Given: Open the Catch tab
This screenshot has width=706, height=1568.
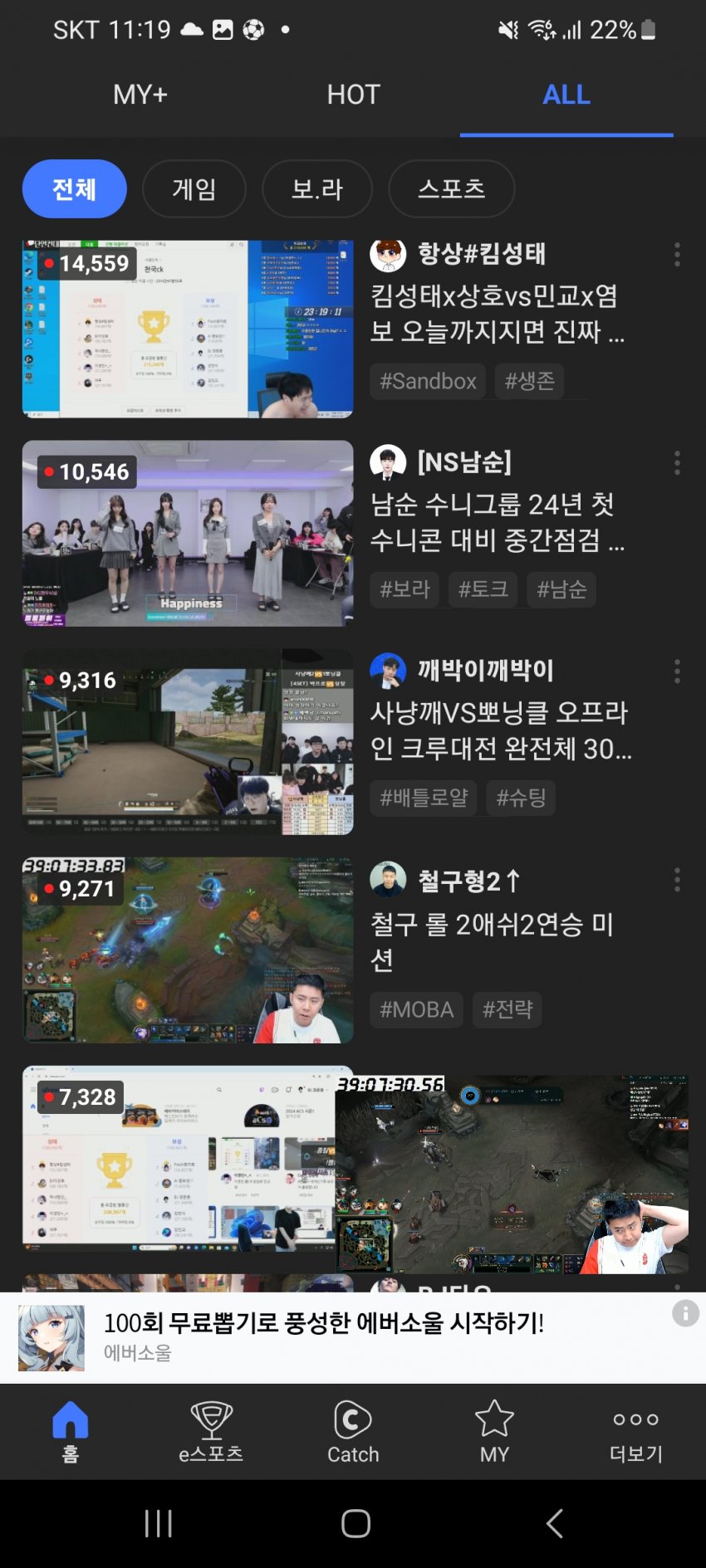Looking at the screenshot, I should tap(352, 1431).
